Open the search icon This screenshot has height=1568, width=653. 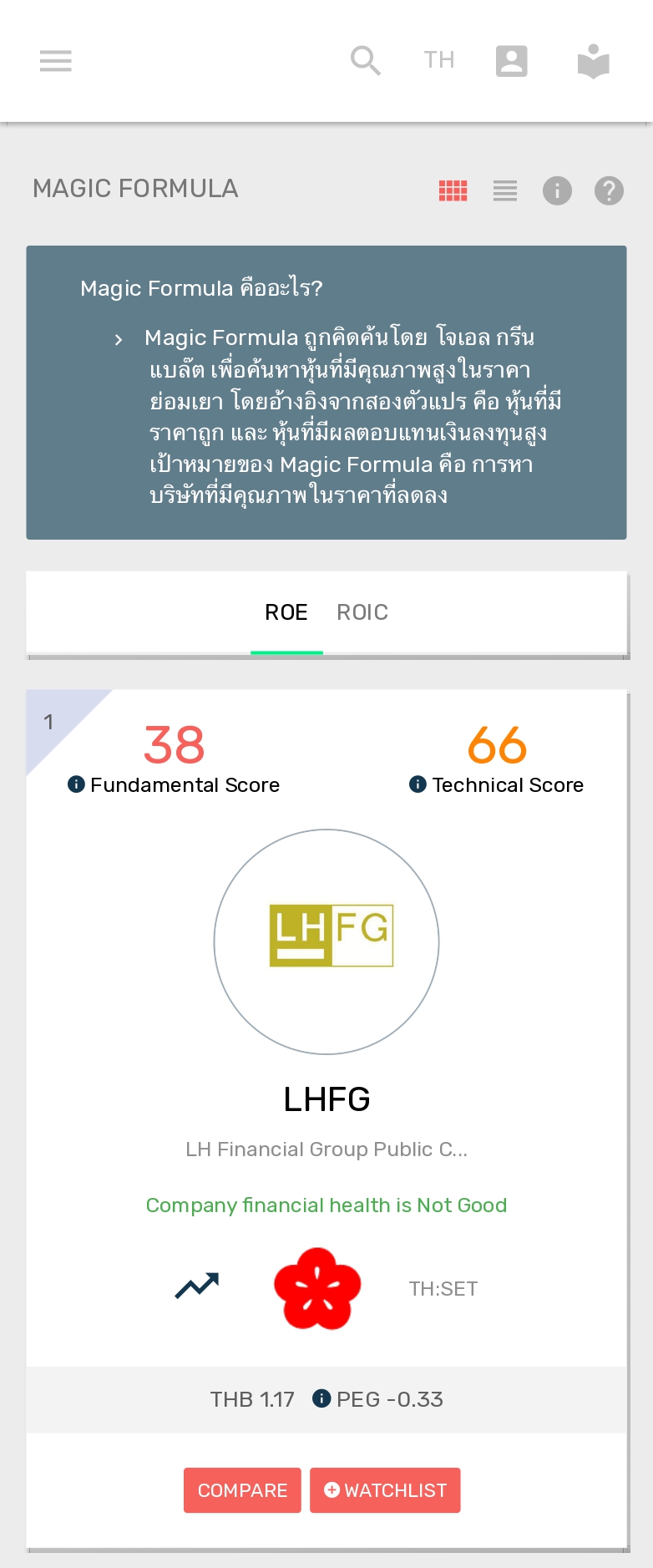366,61
